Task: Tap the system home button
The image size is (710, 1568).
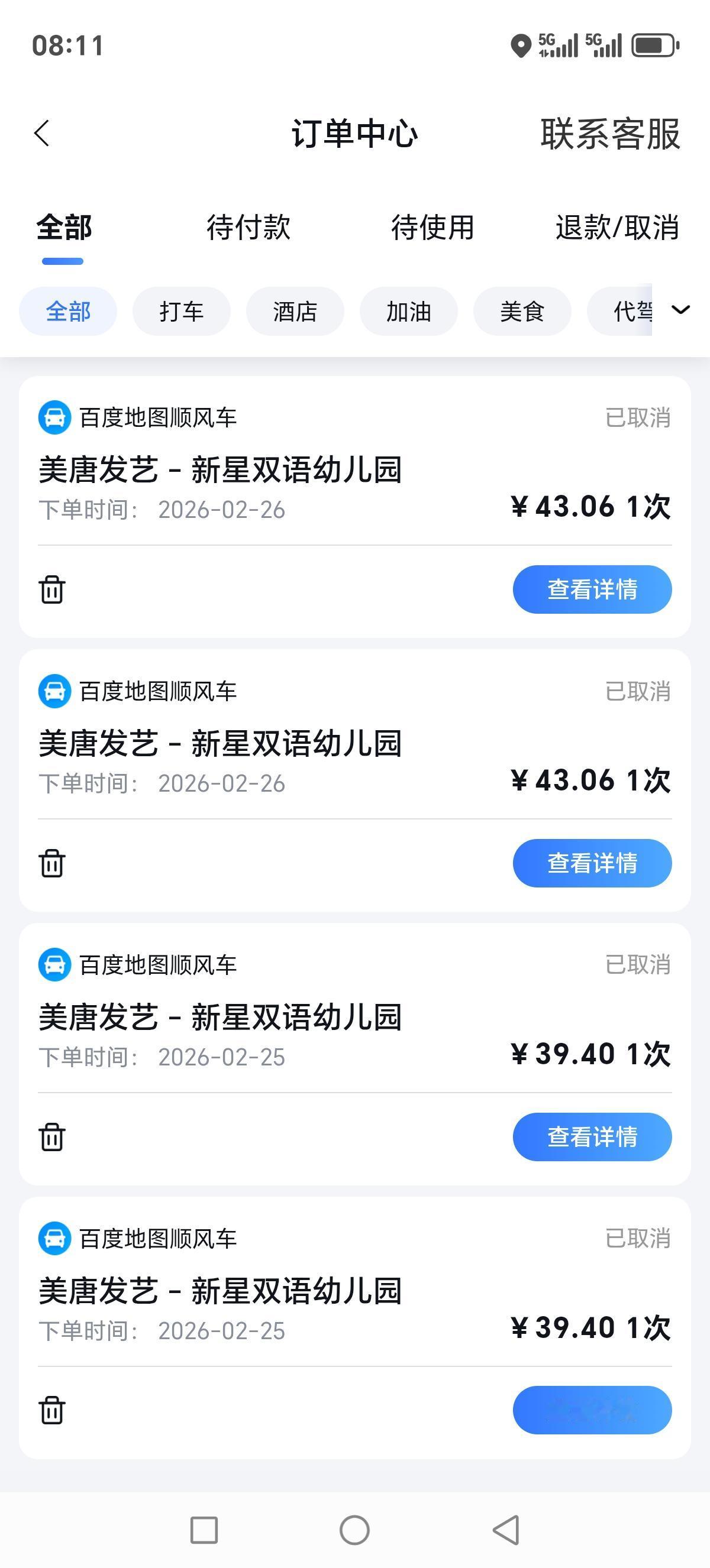Action: [x=354, y=1530]
